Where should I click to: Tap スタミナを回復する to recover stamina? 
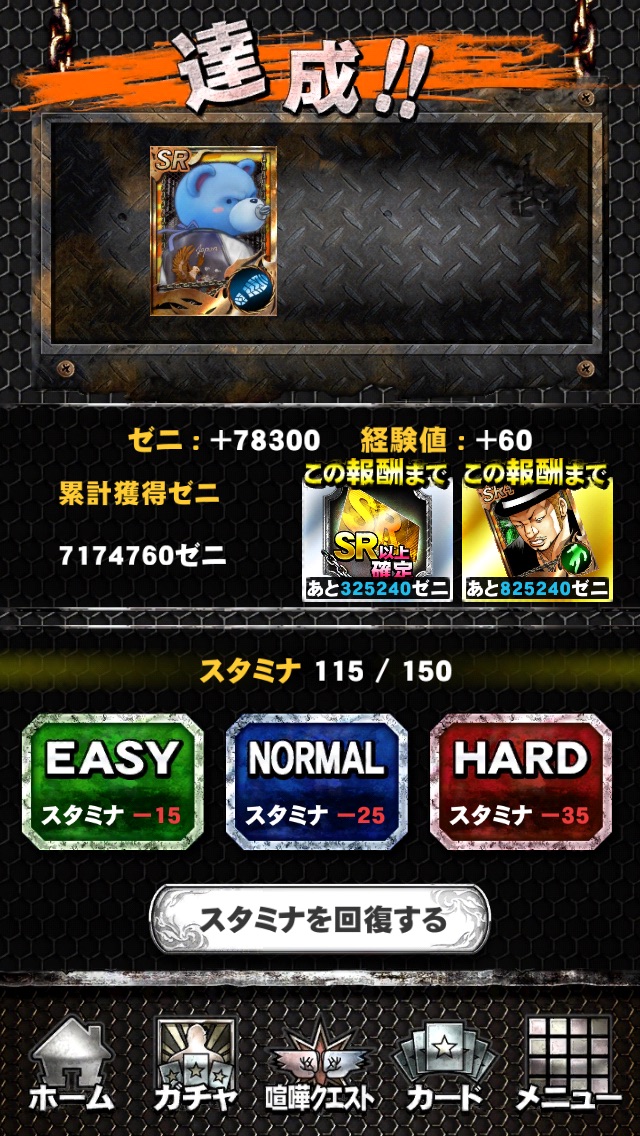(x=320, y=920)
